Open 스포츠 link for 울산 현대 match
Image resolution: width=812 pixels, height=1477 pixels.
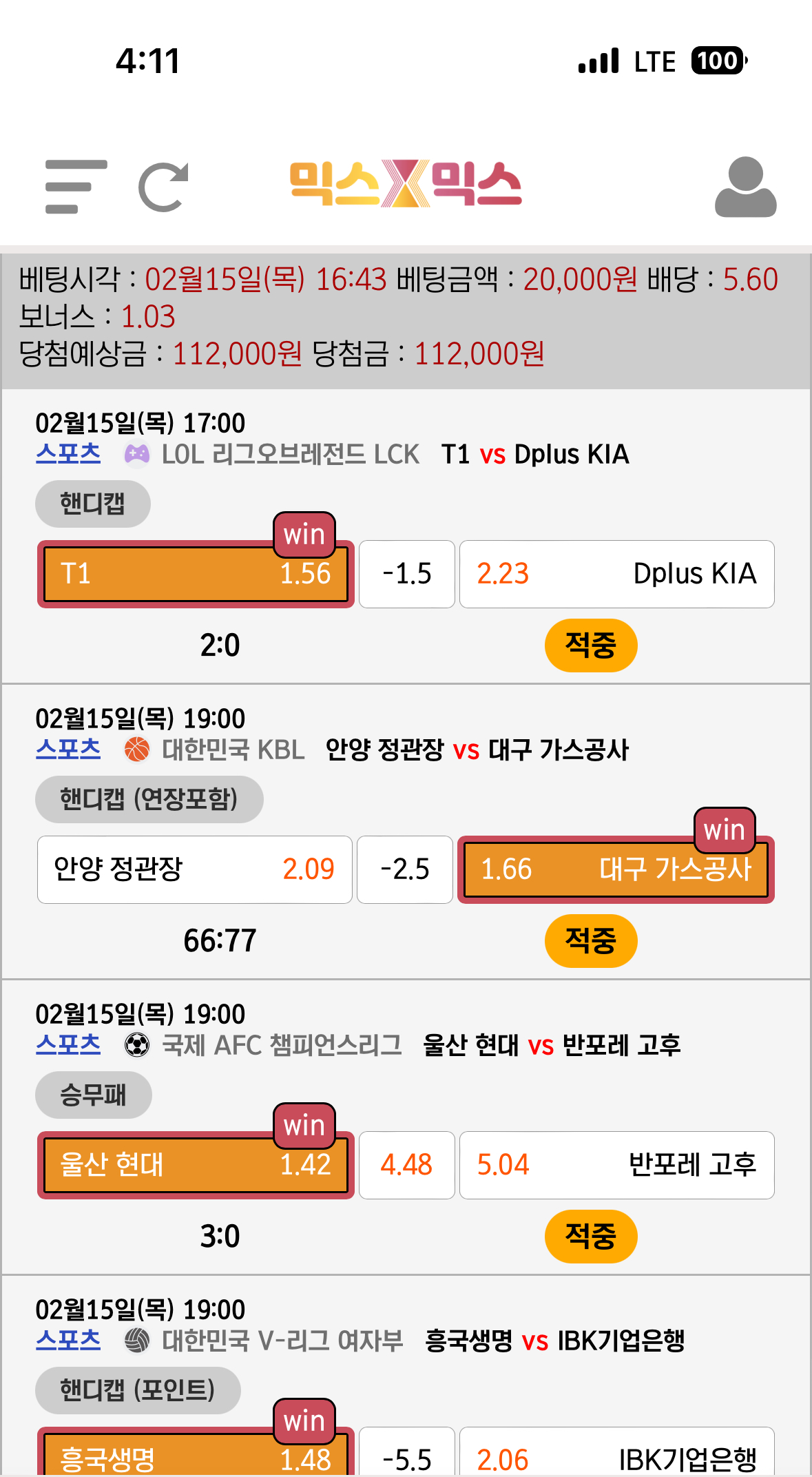tap(68, 1045)
